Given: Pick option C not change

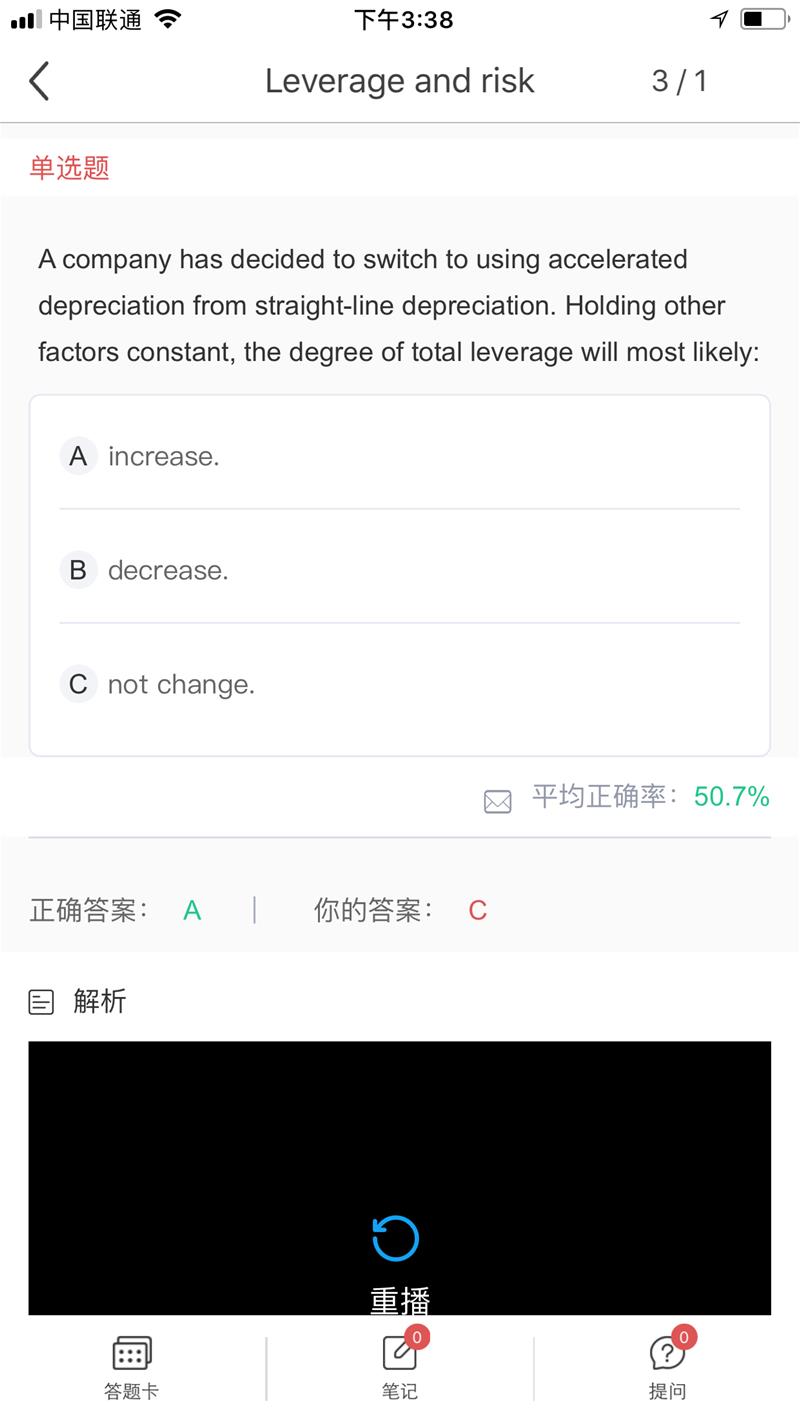Looking at the screenshot, I should 400,684.
